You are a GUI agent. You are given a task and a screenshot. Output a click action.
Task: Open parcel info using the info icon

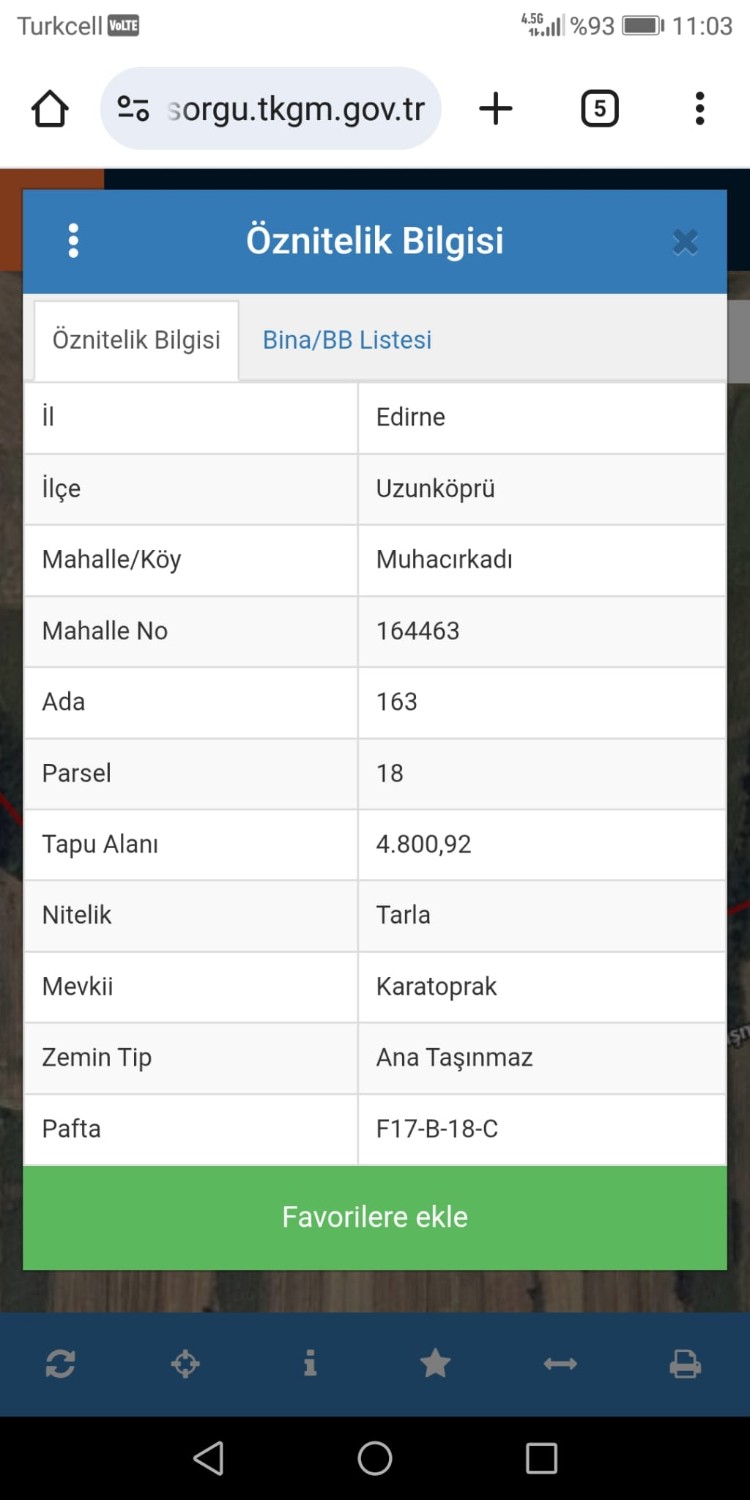310,1363
